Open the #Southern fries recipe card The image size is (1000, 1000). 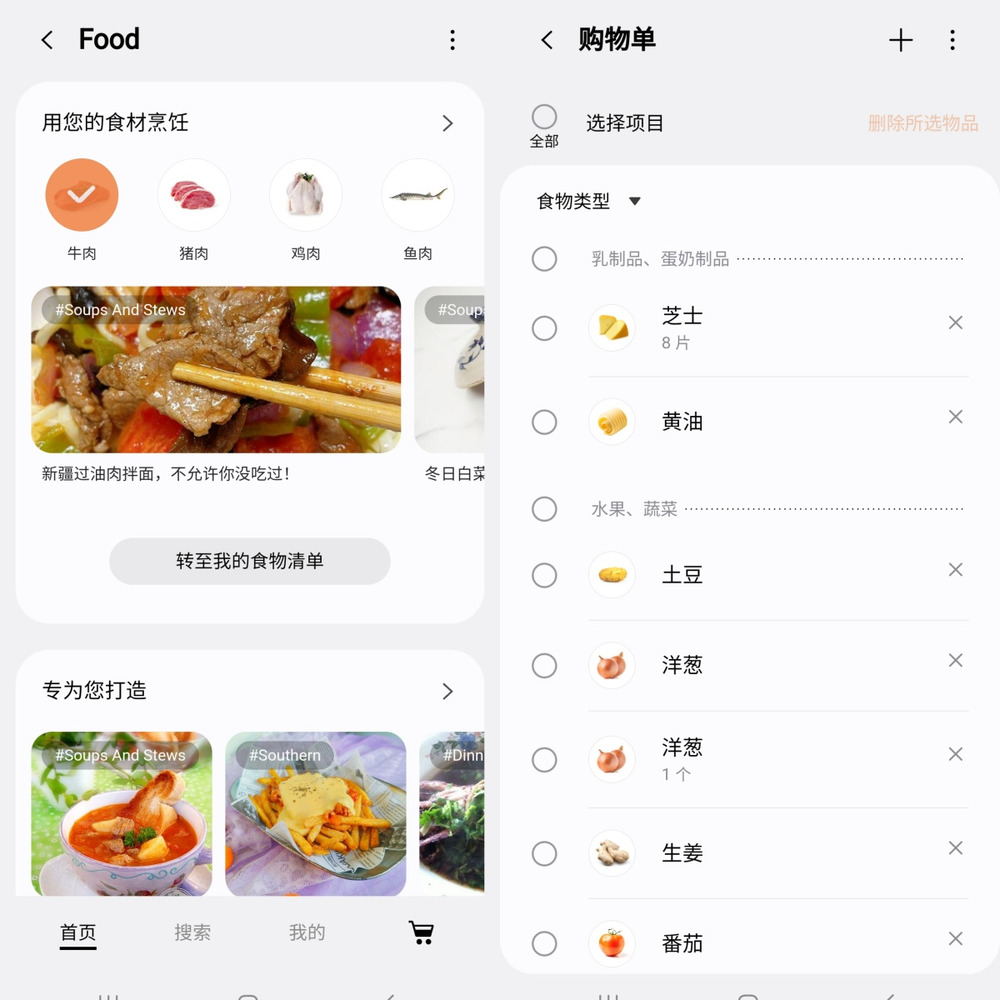click(x=315, y=814)
